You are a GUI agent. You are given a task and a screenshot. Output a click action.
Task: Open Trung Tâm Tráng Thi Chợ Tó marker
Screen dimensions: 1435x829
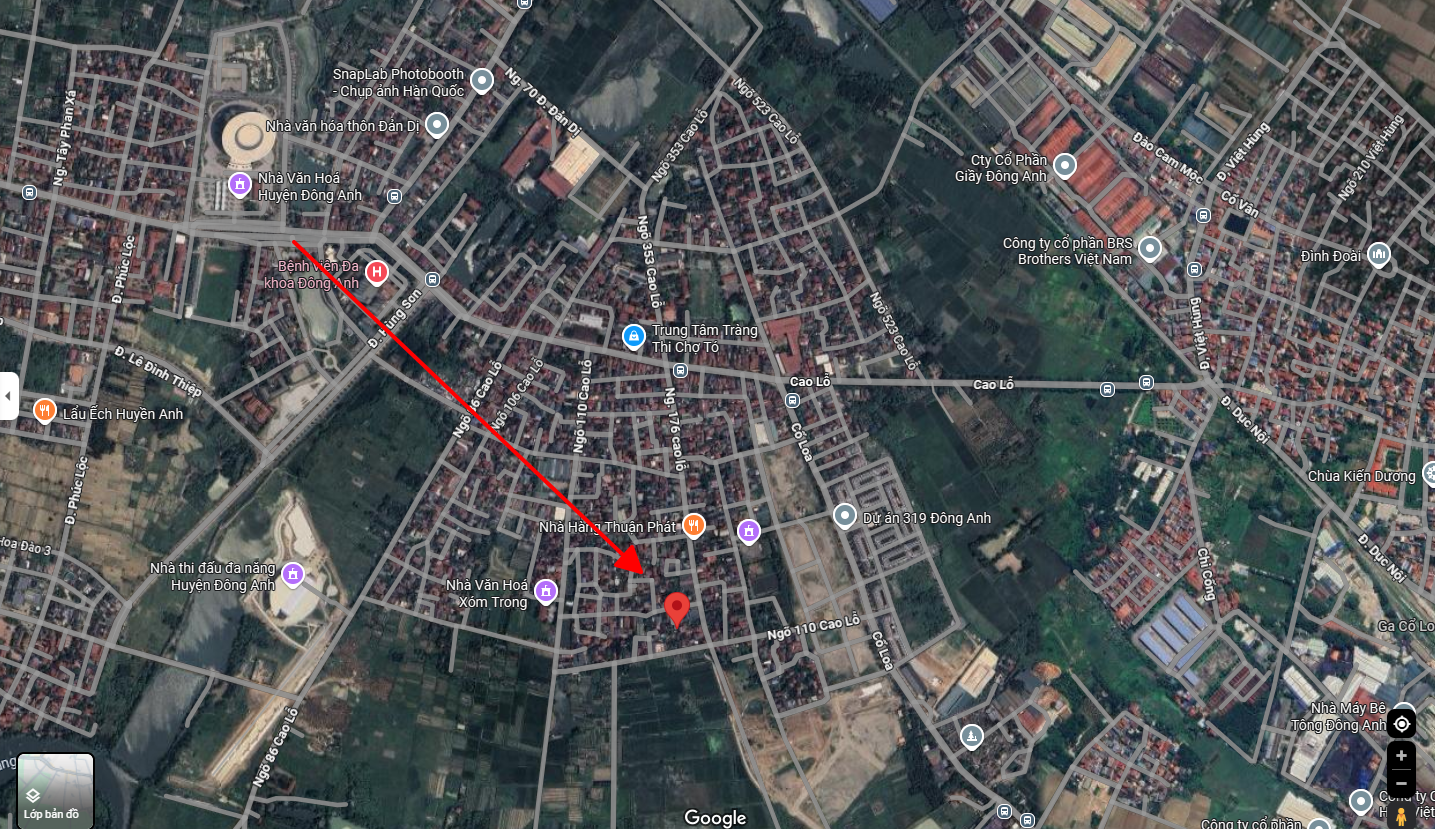click(633, 337)
